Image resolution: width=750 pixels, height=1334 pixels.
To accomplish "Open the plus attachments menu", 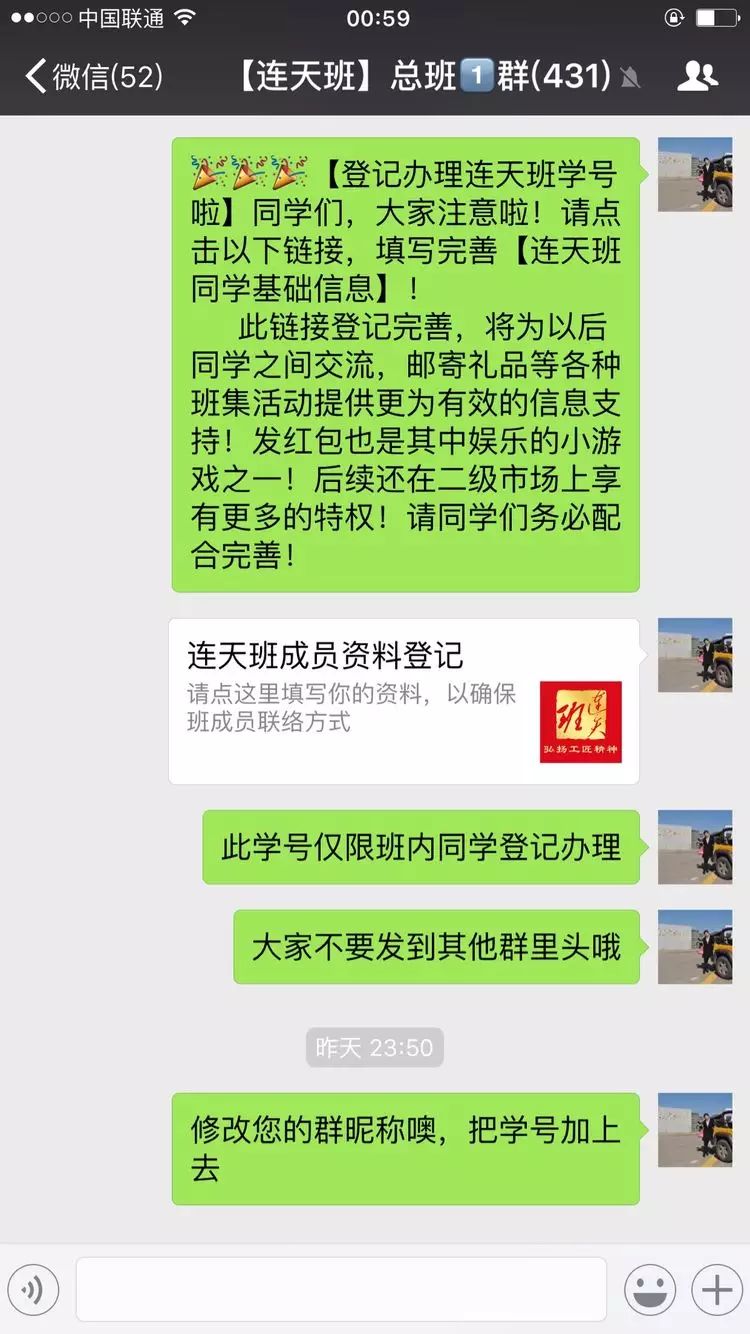I will point(716,1290).
